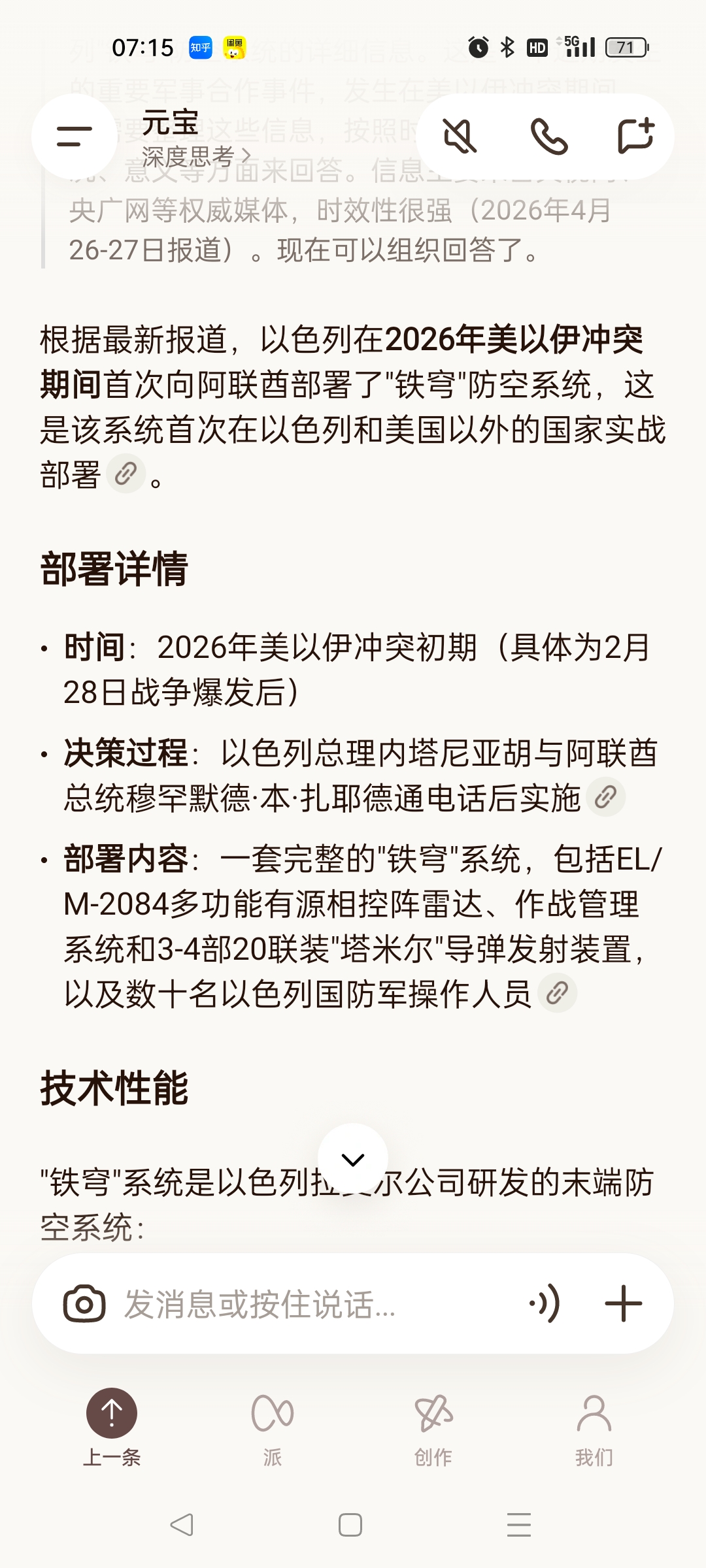Viewport: 706px width, 1568px height.
Task: Focus the 发消息或按住说话 input field
Action: [314, 1304]
